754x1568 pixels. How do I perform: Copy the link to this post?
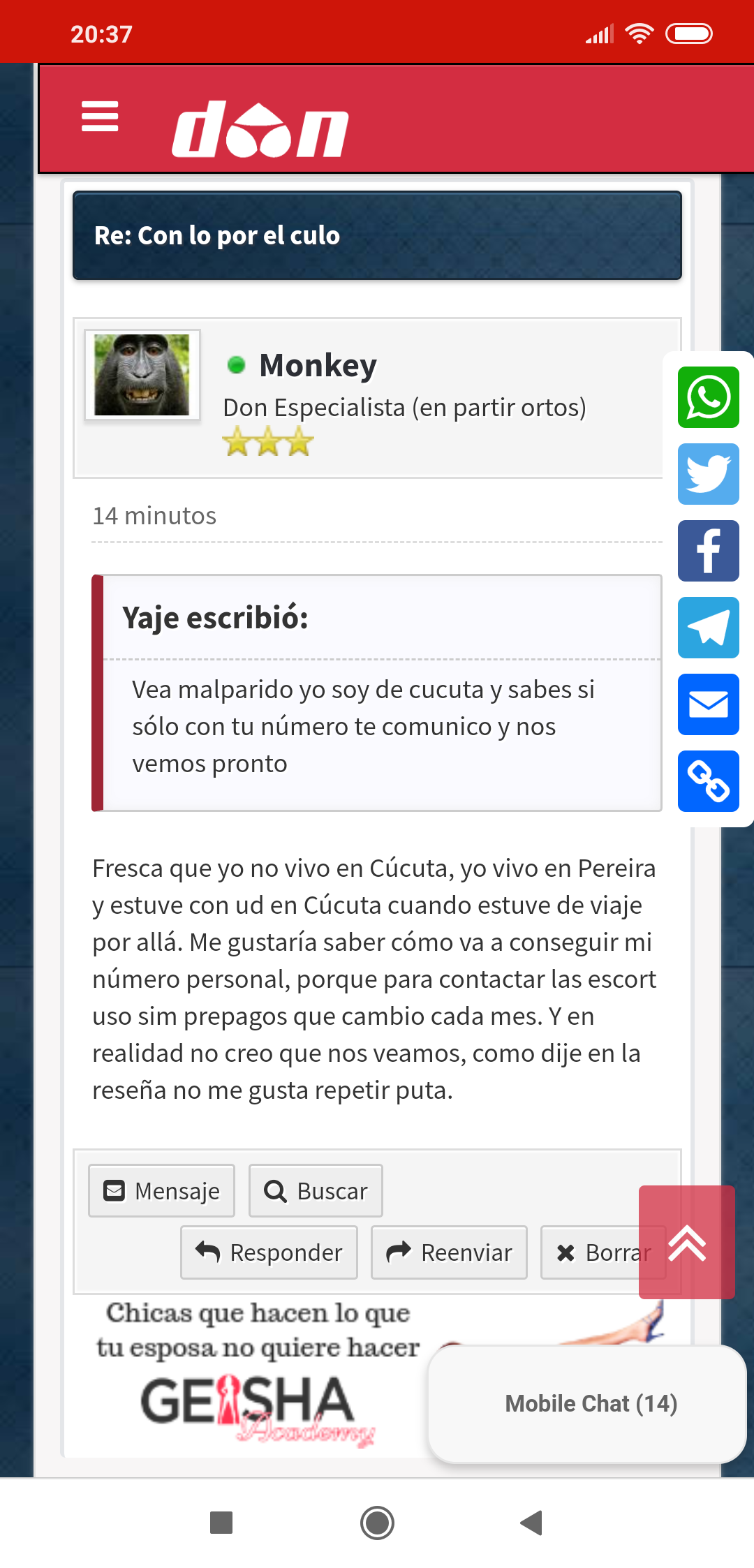708,781
